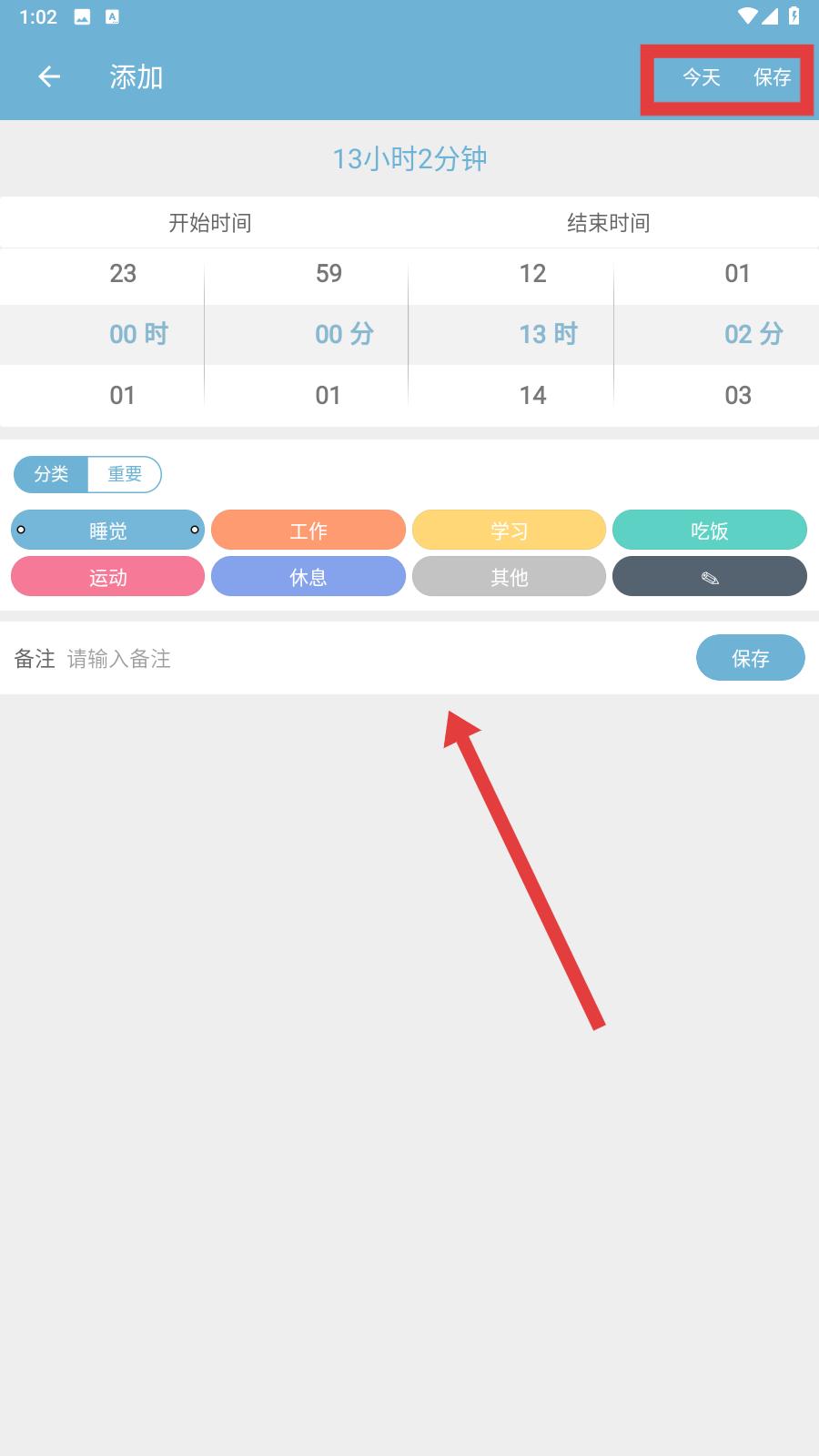Screen dimensions: 819x1456
Task: Switch to the 分类 segment
Action: (x=51, y=474)
